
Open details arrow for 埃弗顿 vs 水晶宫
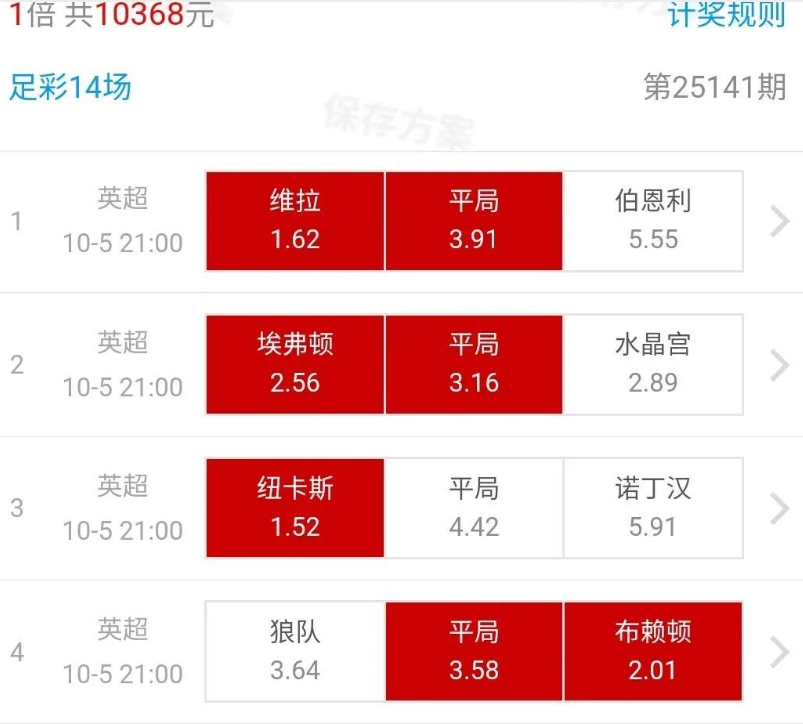click(x=780, y=365)
